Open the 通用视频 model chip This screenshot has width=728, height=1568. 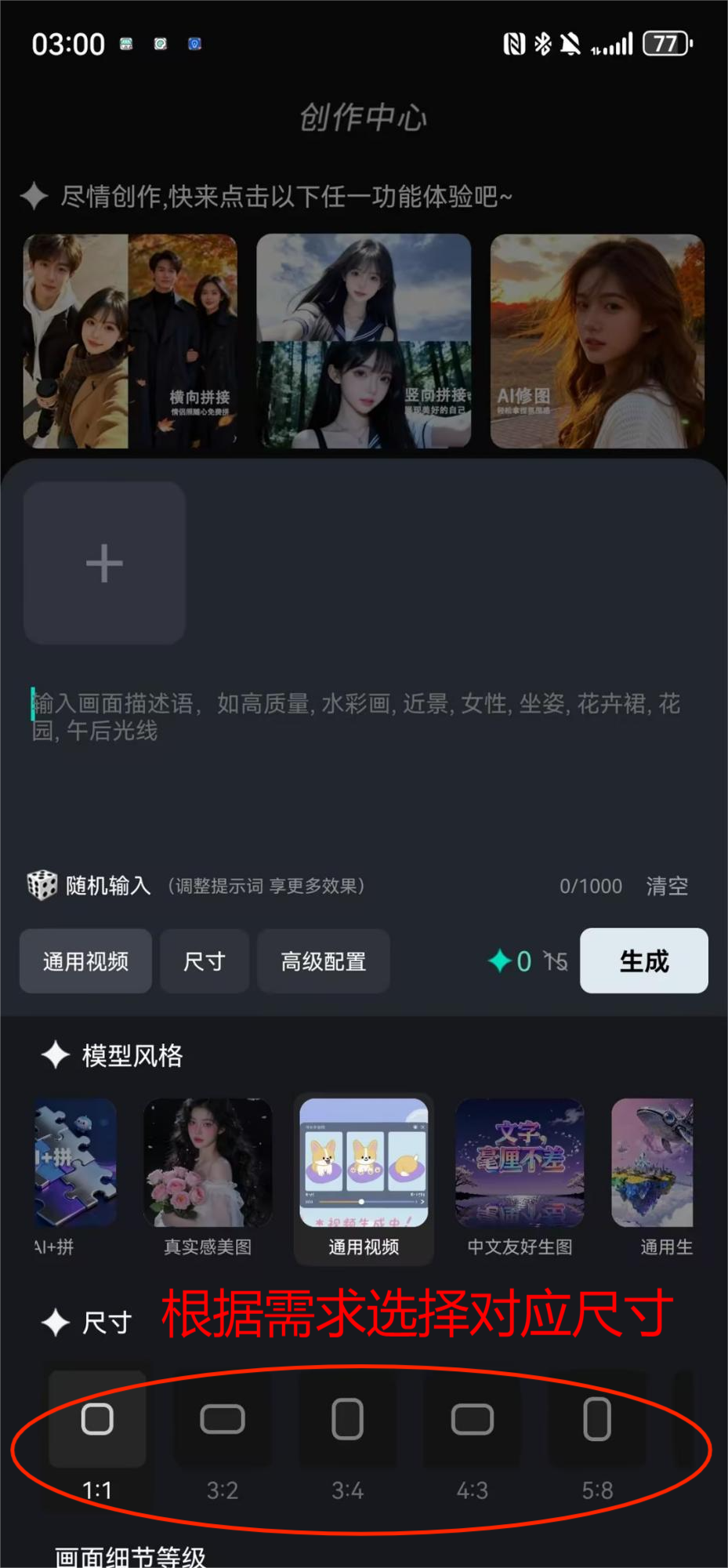pos(85,961)
